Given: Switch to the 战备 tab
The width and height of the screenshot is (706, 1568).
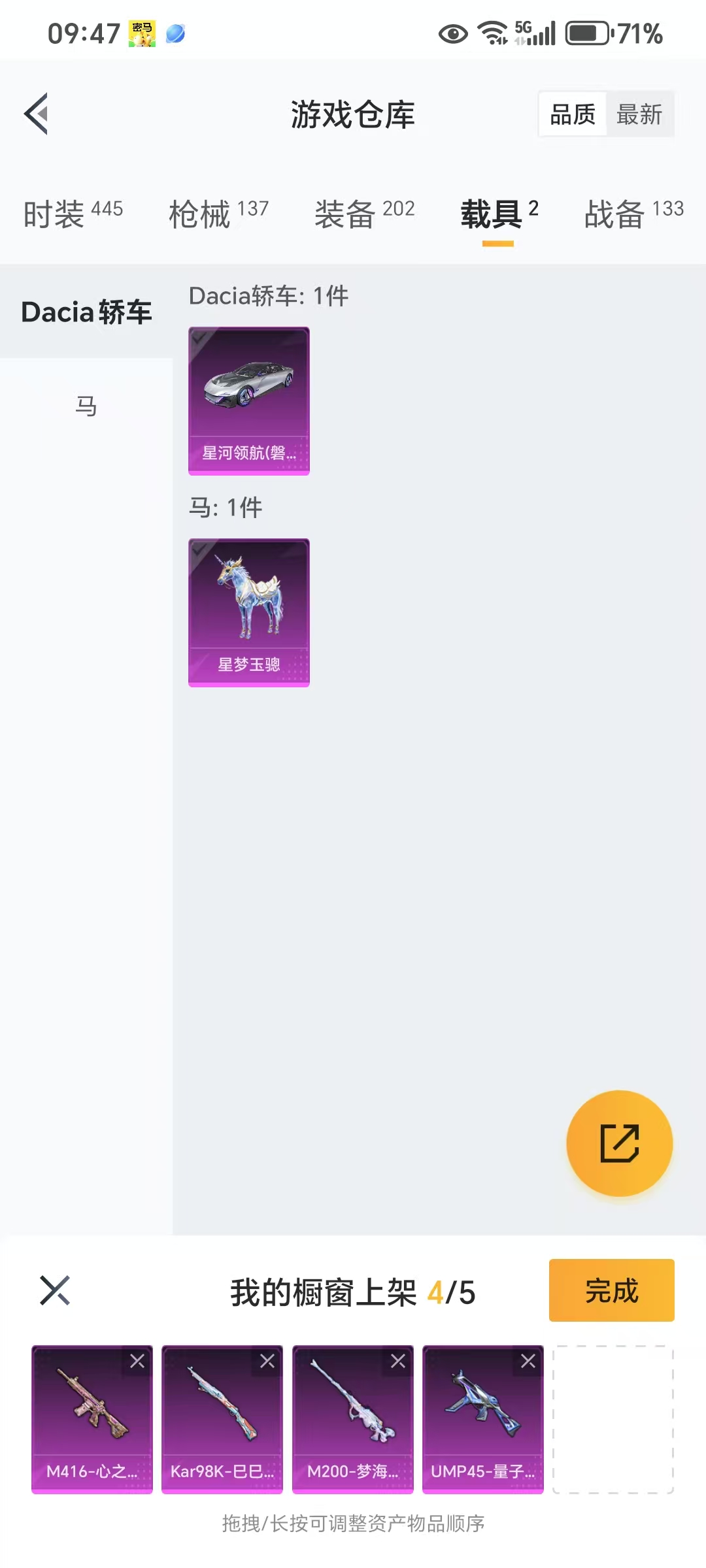Looking at the screenshot, I should tap(633, 213).
